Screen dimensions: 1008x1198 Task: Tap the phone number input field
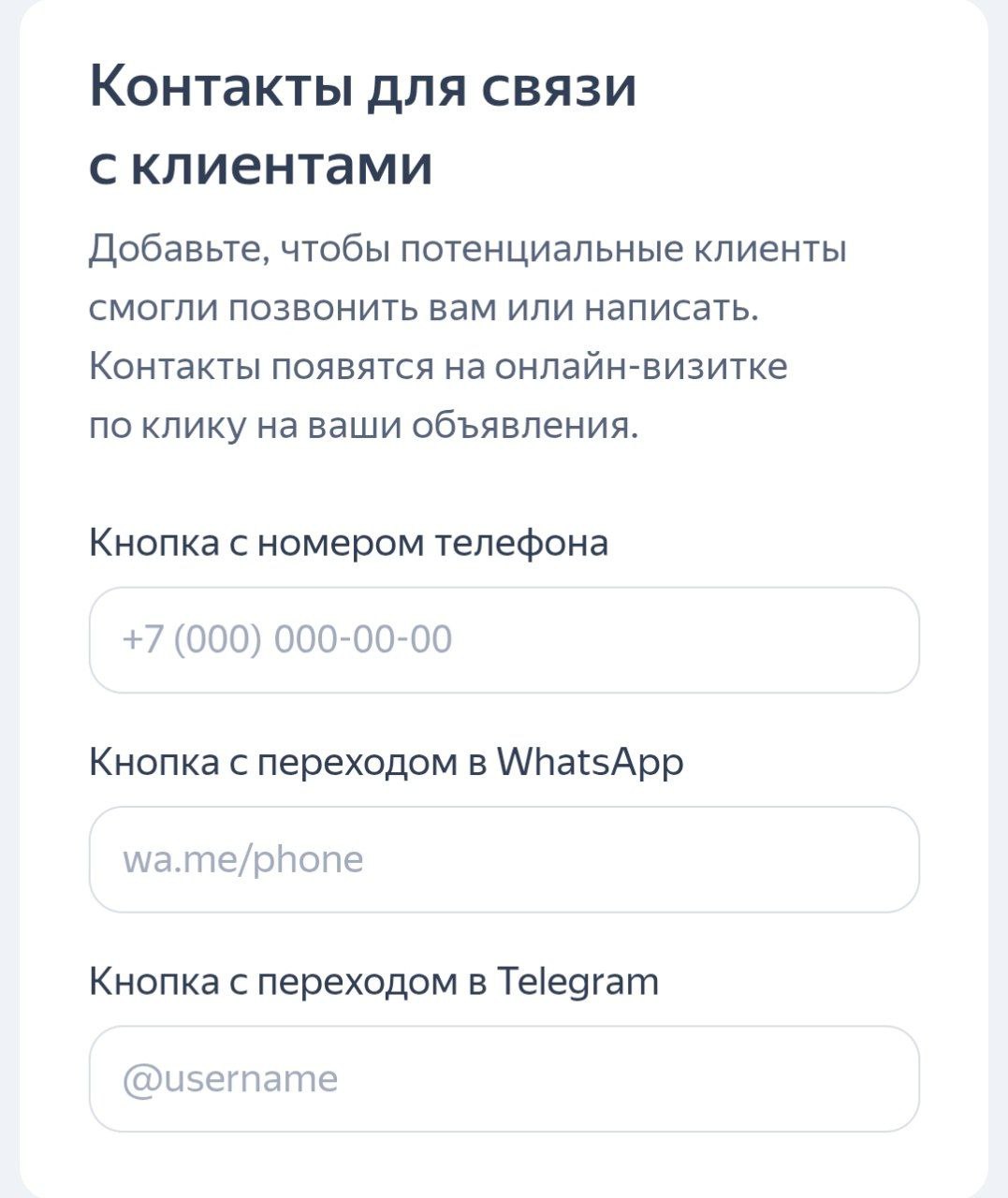tap(504, 640)
